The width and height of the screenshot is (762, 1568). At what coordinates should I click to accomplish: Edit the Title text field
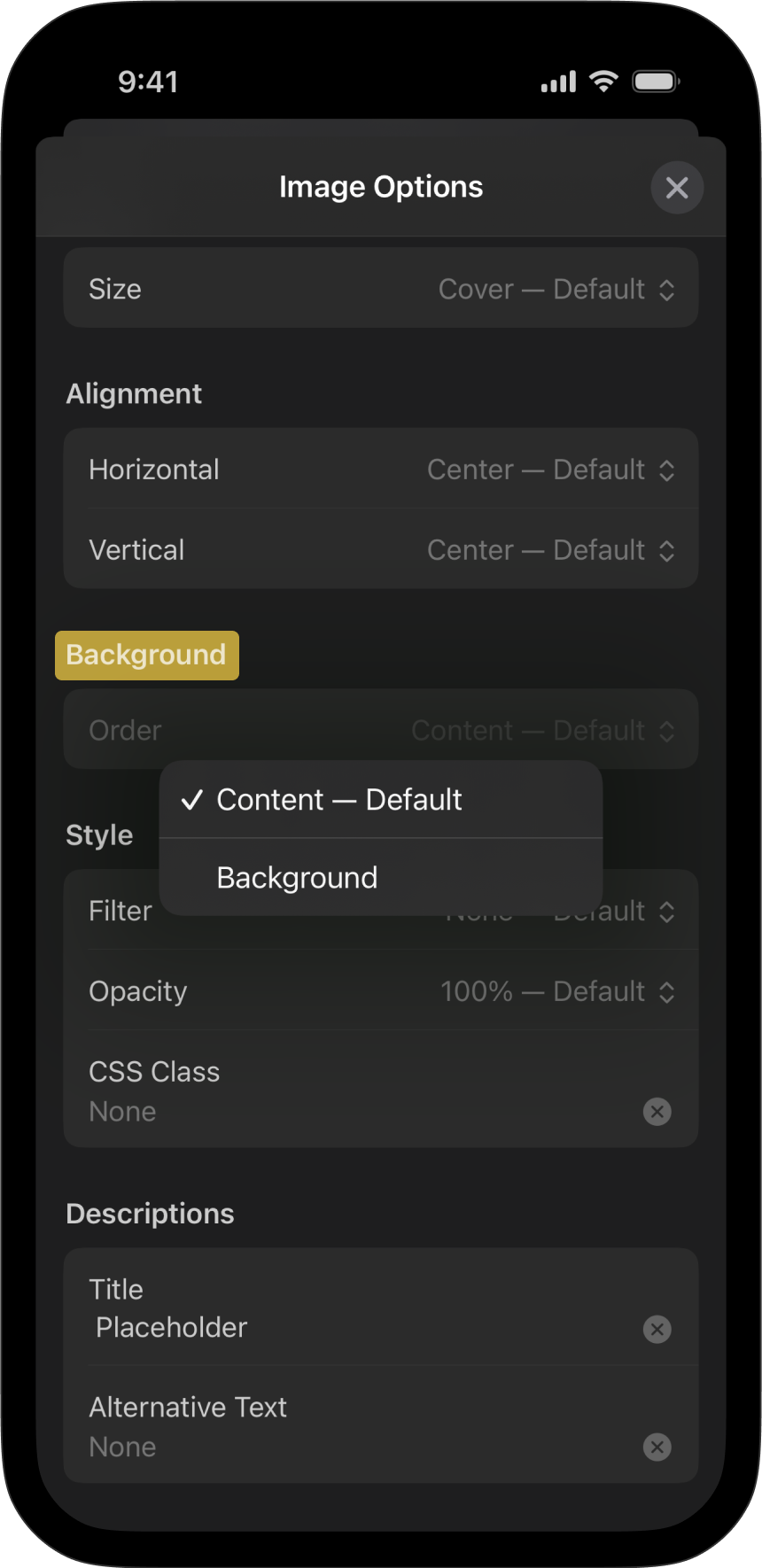[x=354, y=1327]
